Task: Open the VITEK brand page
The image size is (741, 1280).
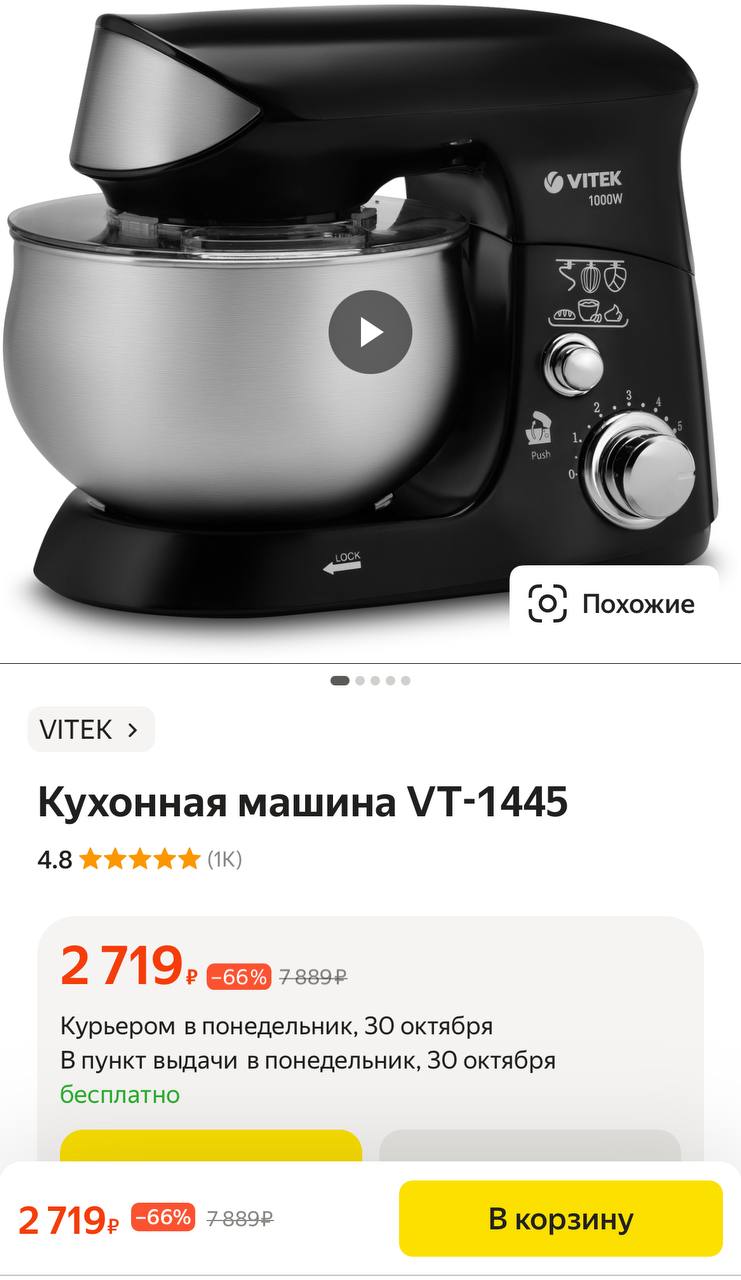Action: 90,730
